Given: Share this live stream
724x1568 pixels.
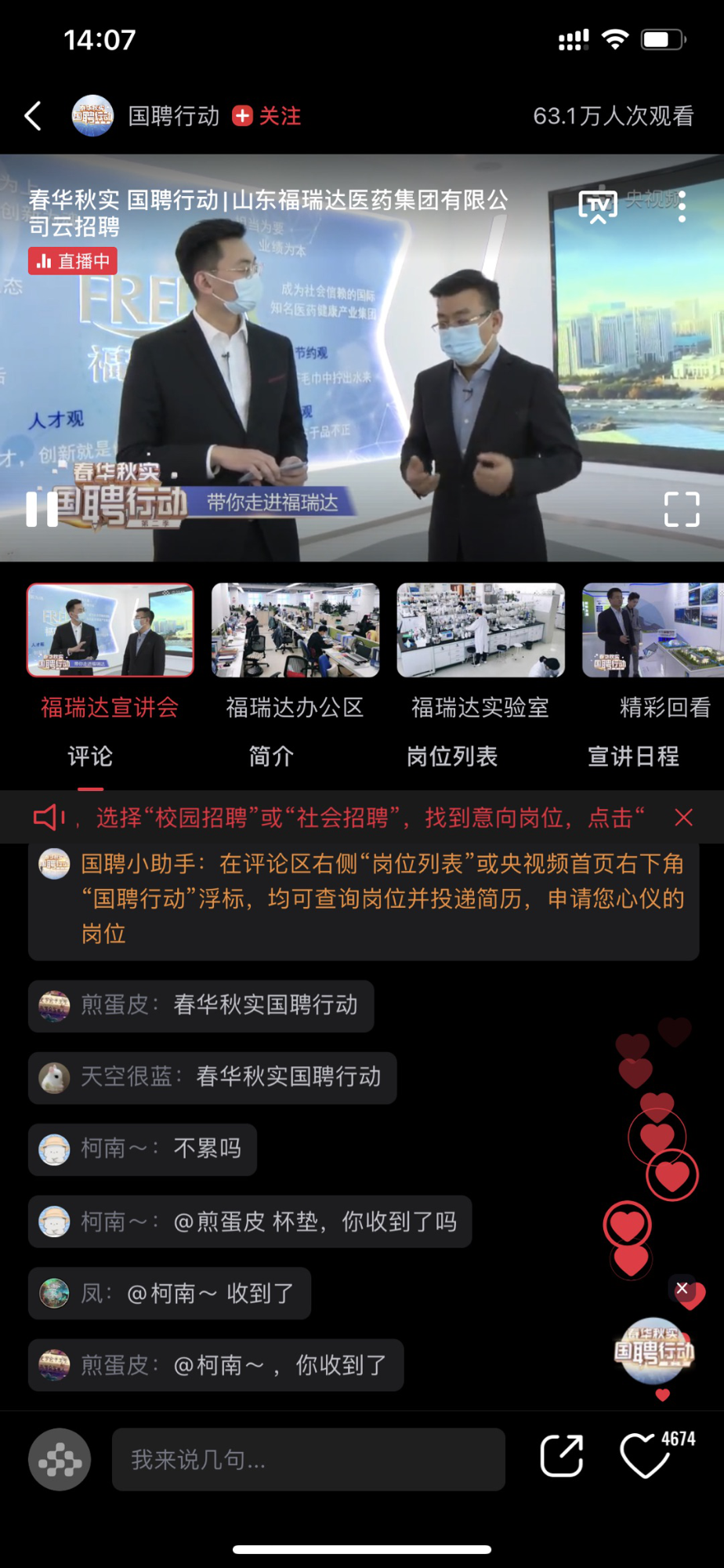Looking at the screenshot, I should (562, 1456).
